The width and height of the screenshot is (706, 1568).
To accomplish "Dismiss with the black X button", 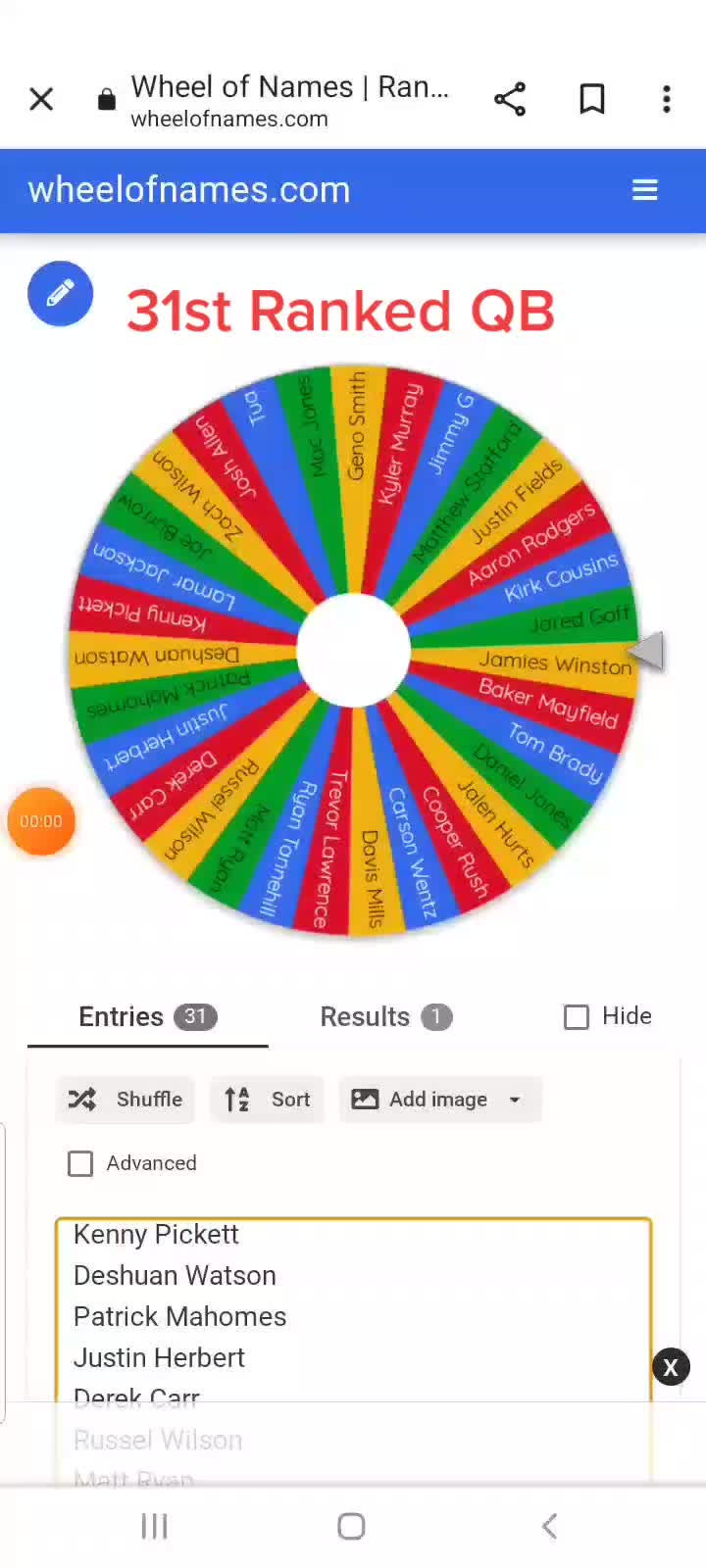I will [x=671, y=1367].
